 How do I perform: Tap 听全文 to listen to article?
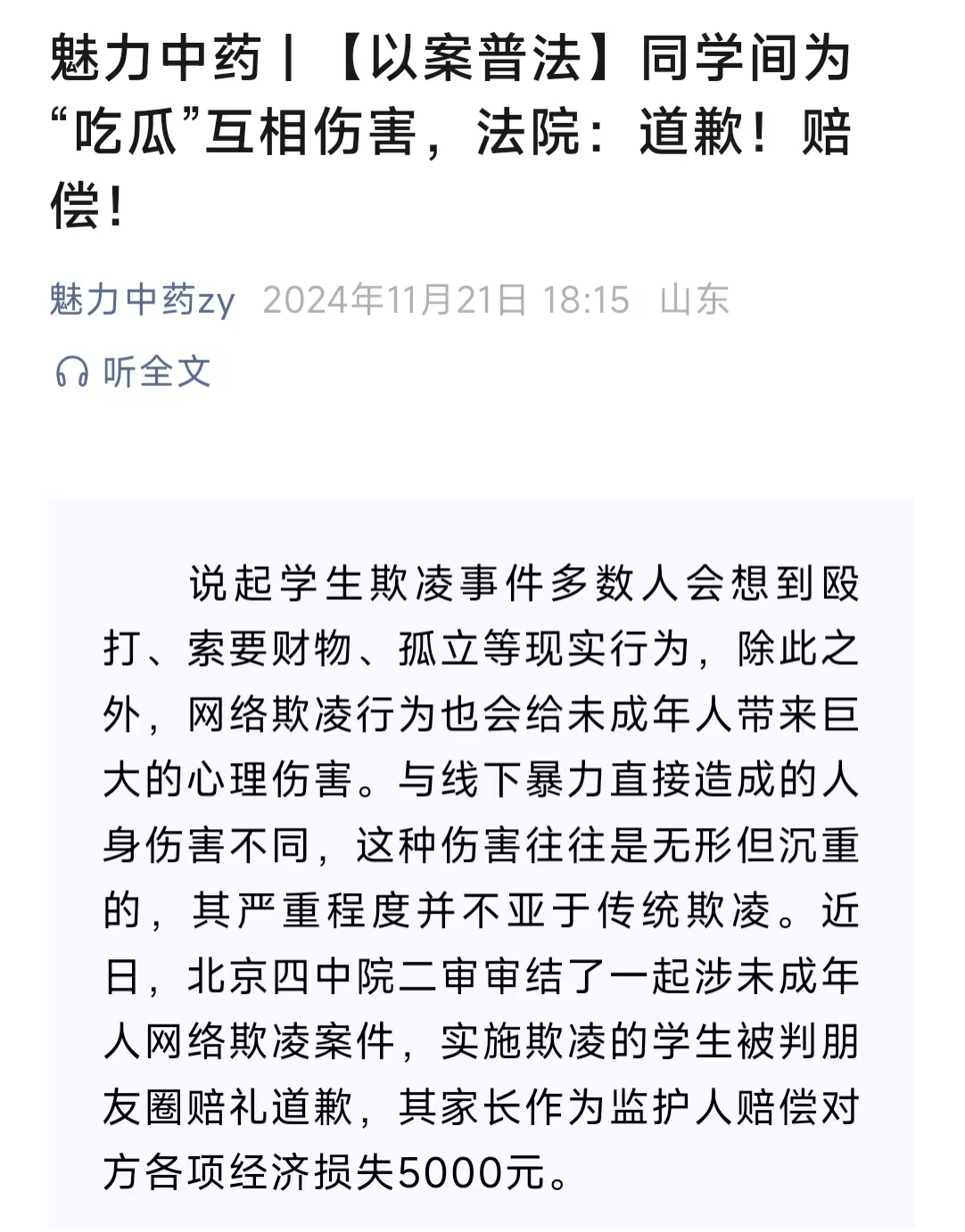(x=134, y=372)
